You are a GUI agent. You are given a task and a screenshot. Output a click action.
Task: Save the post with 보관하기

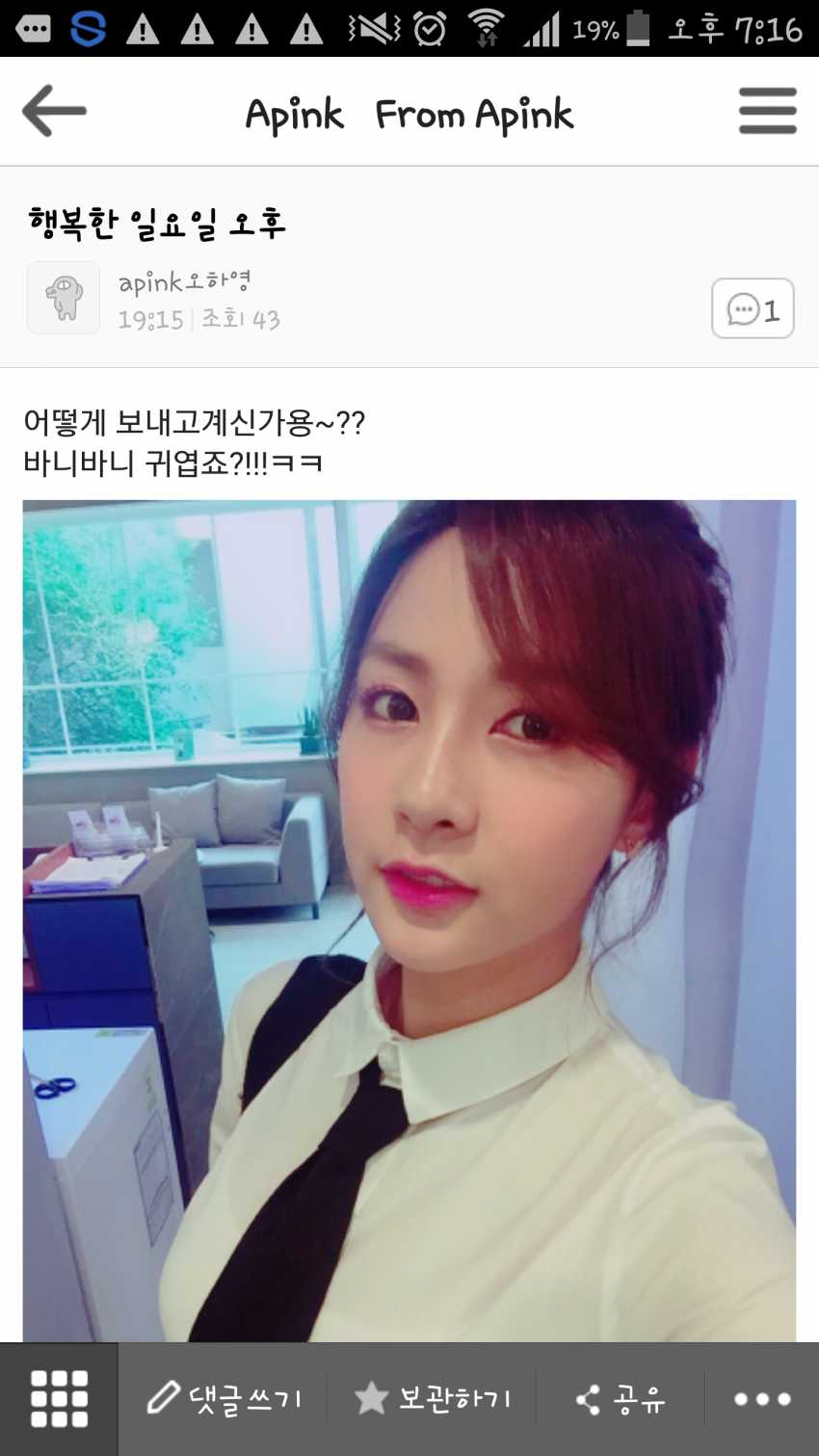(432, 1398)
